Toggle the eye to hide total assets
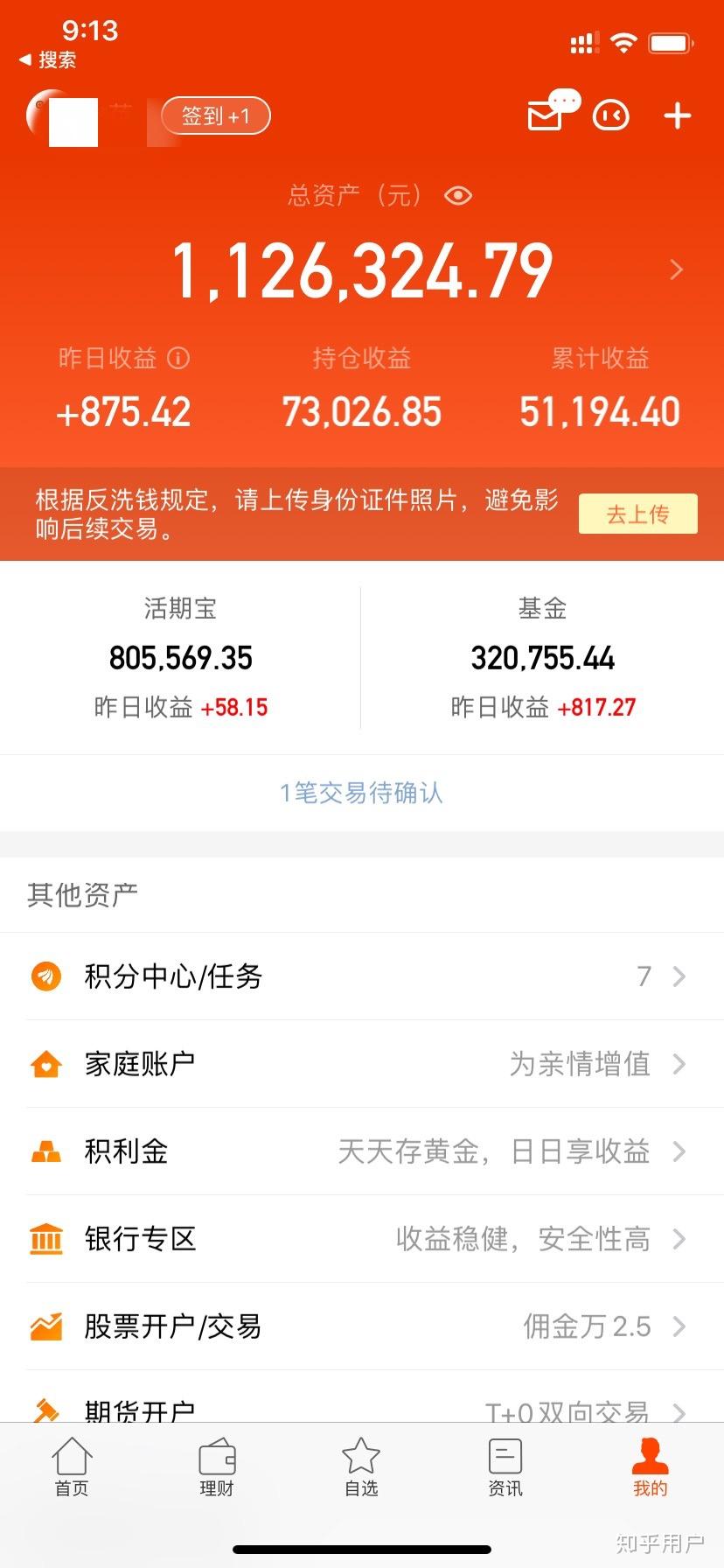This screenshot has height=1568, width=724. [x=458, y=196]
